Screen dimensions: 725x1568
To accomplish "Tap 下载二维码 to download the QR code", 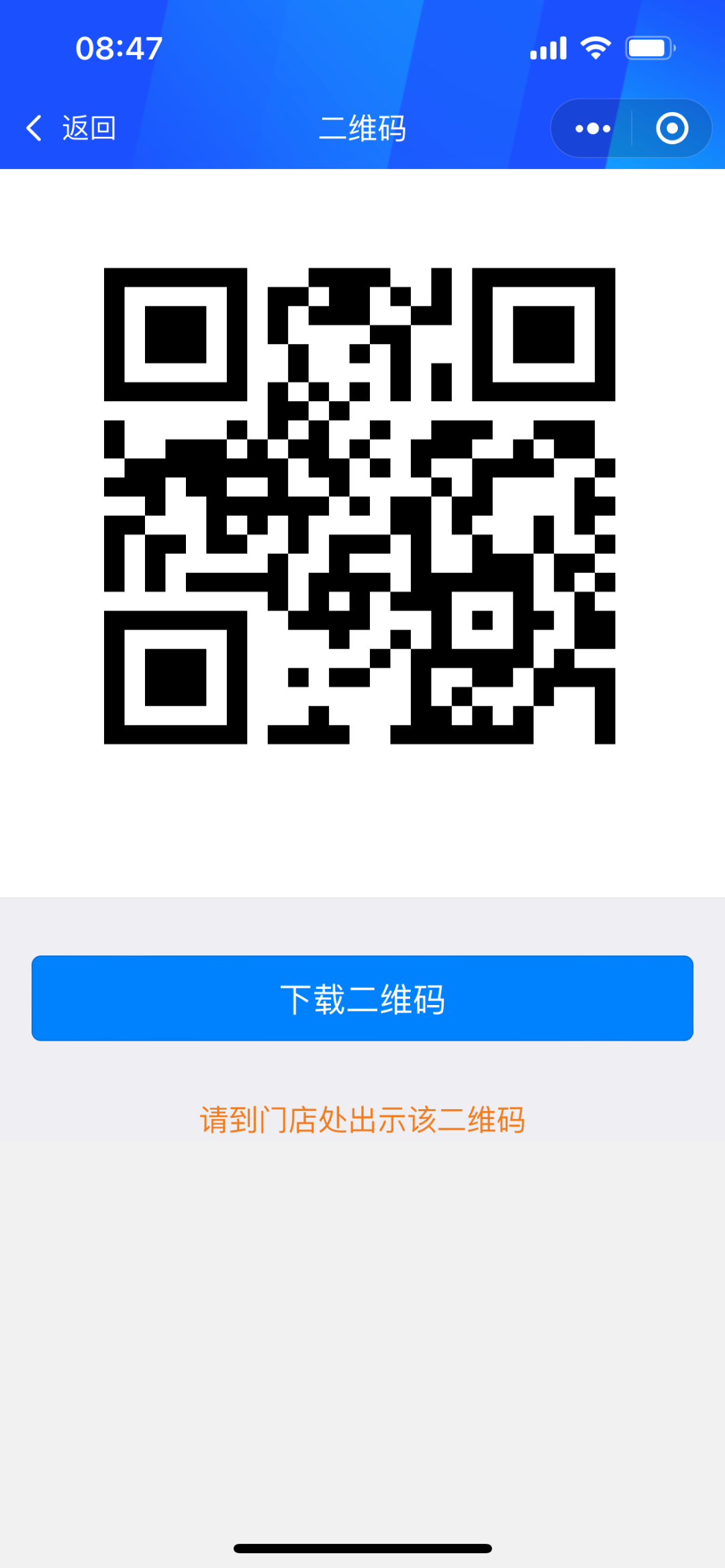I will (x=362, y=998).
